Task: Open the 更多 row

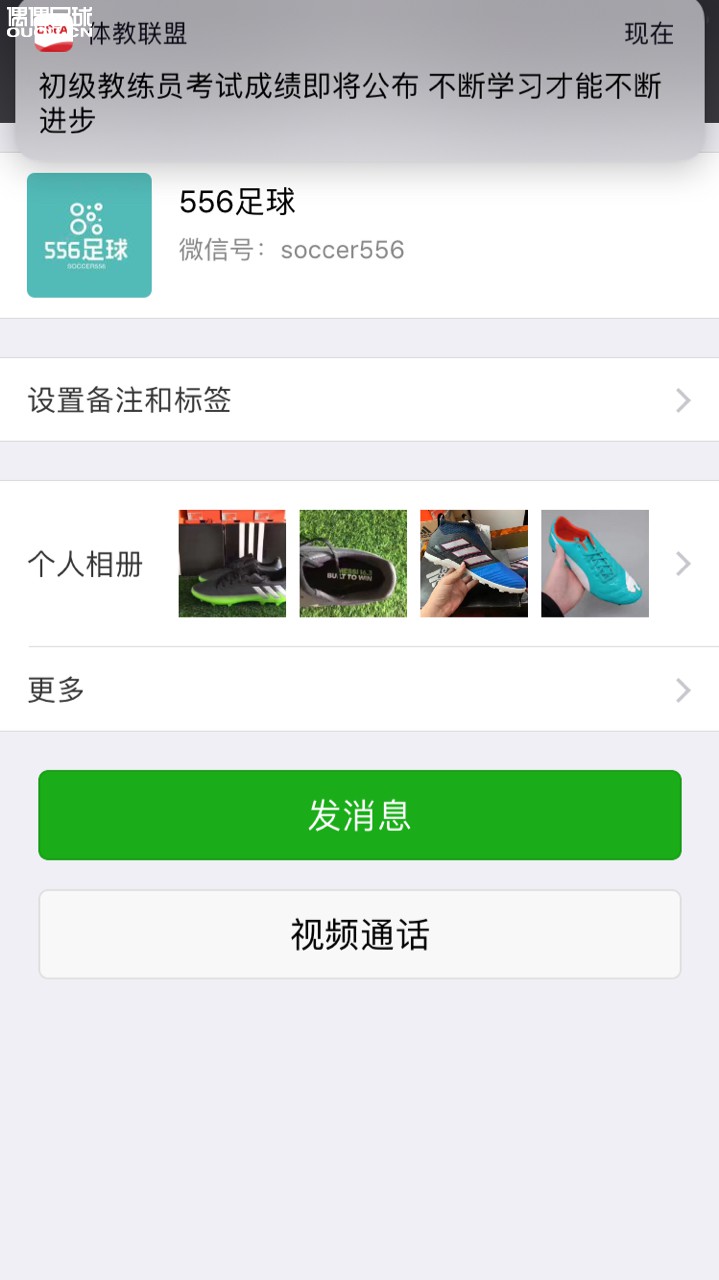Action: tap(359, 689)
